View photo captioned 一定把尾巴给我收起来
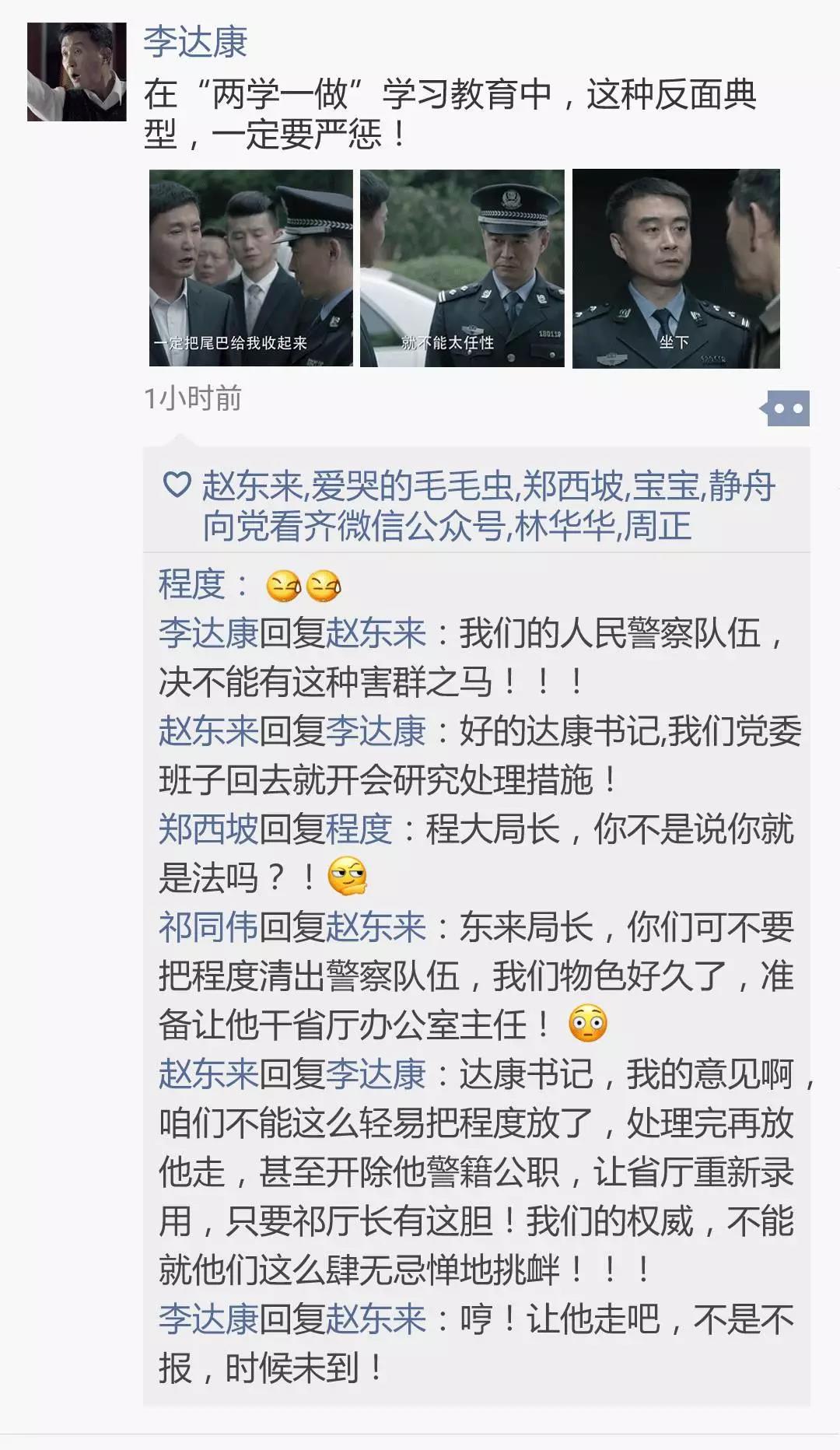Image resolution: width=840 pixels, height=1450 pixels. point(250,268)
